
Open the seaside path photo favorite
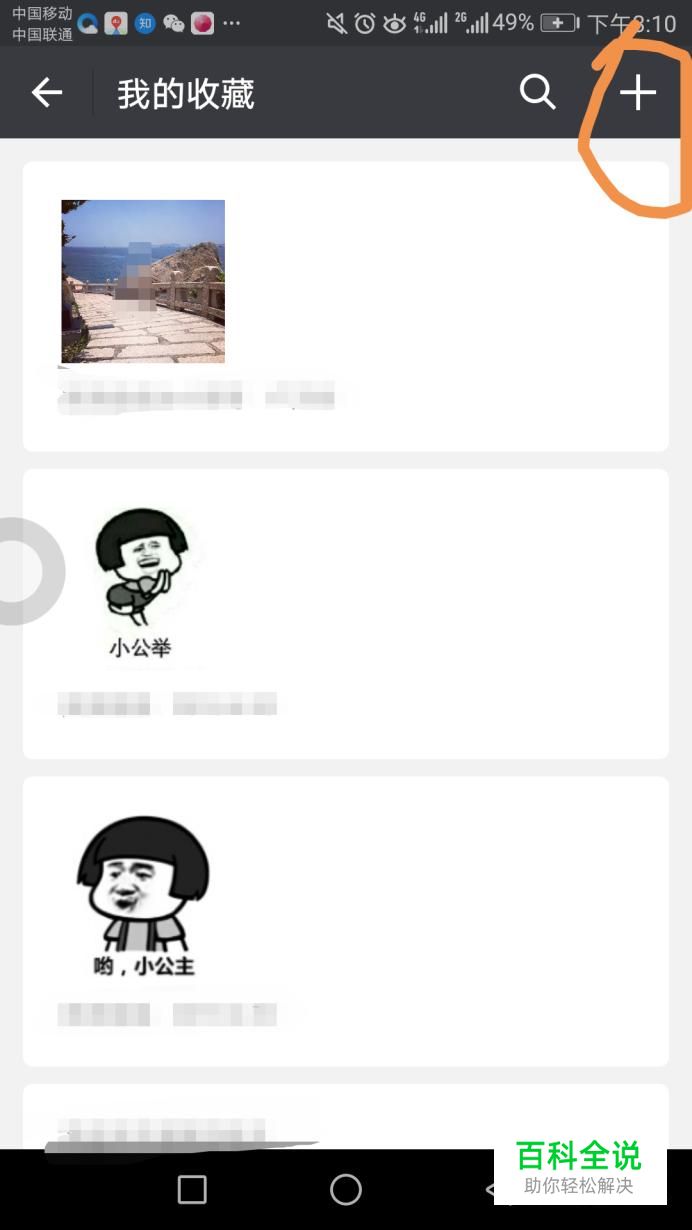click(x=143, y=281)
